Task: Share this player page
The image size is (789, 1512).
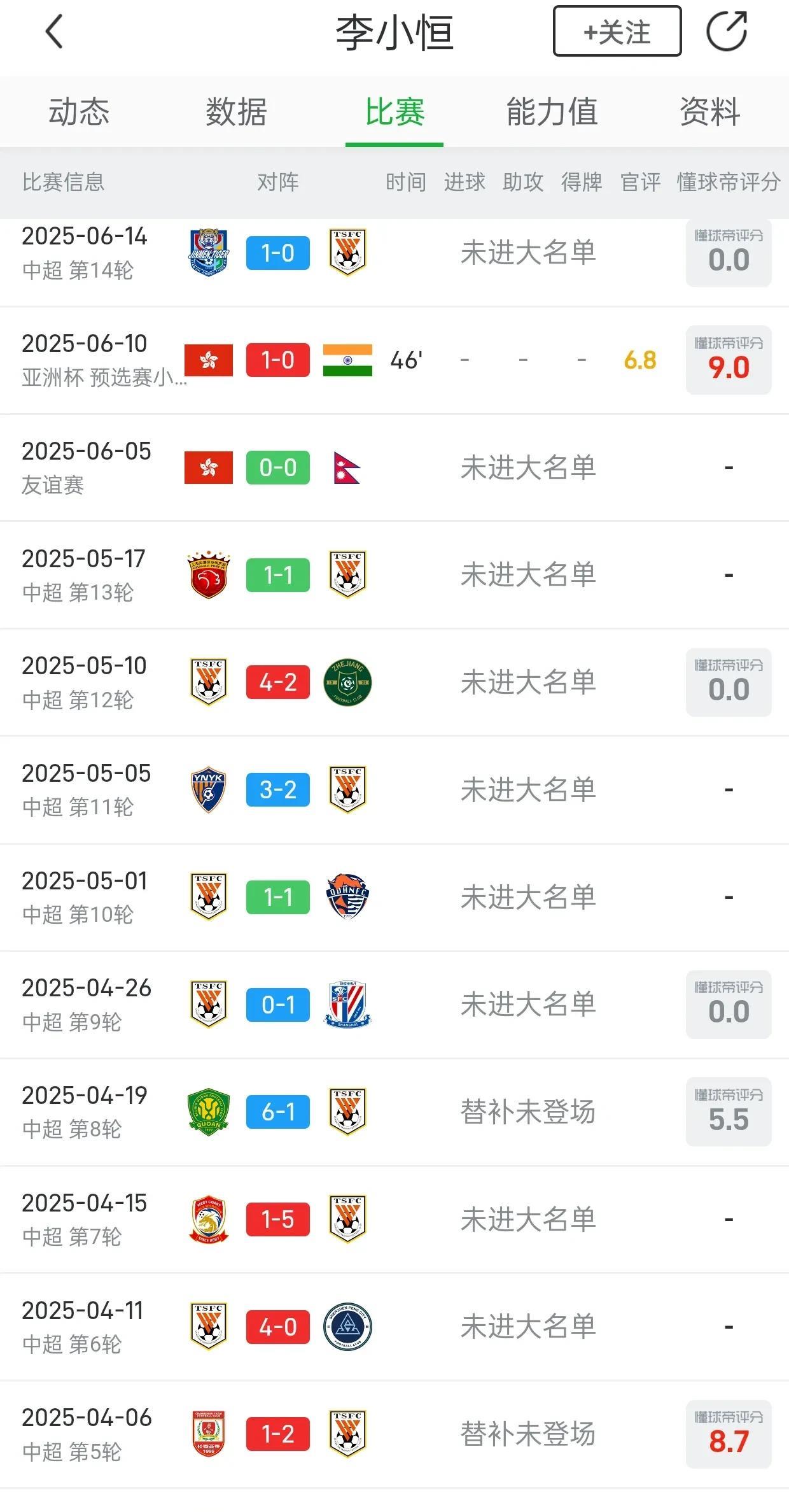Action: (x=727, y=31)
